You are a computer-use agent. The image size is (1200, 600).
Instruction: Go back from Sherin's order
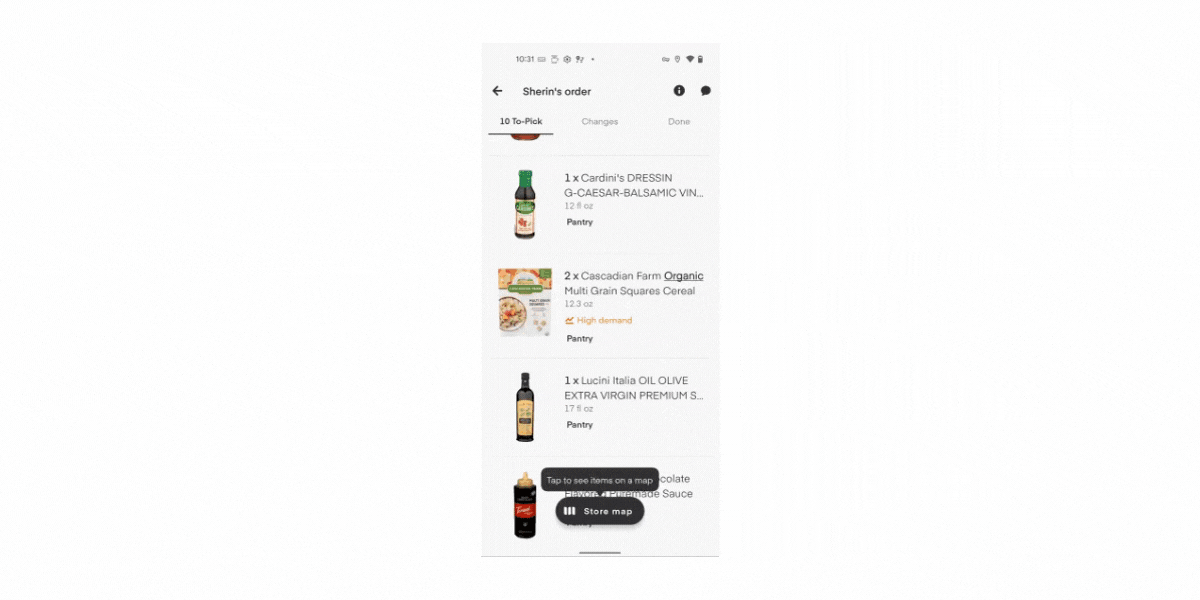pyautogui.click(x=497, y=91)
